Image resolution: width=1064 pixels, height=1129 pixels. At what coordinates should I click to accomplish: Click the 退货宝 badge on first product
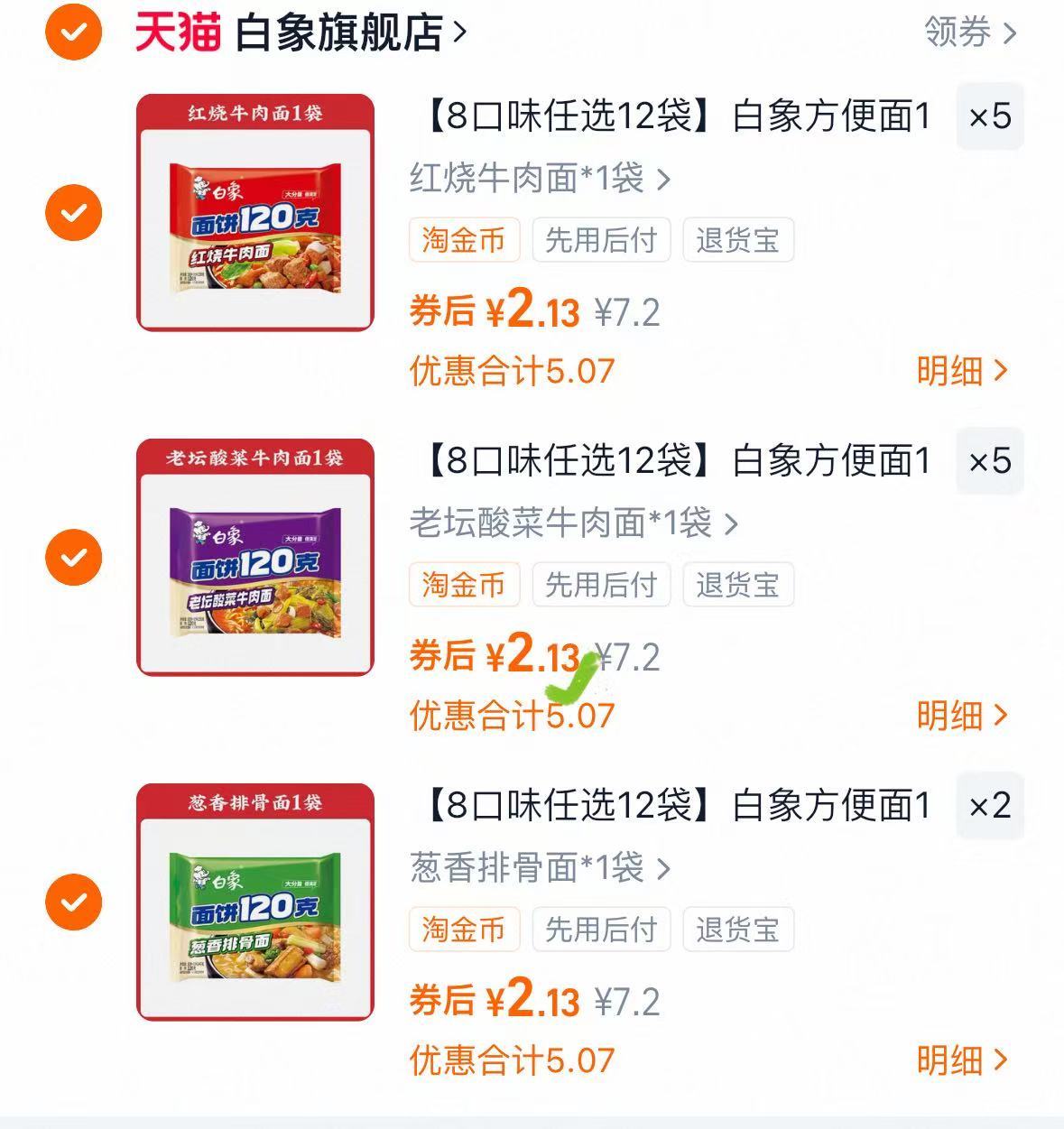point(738,240)
